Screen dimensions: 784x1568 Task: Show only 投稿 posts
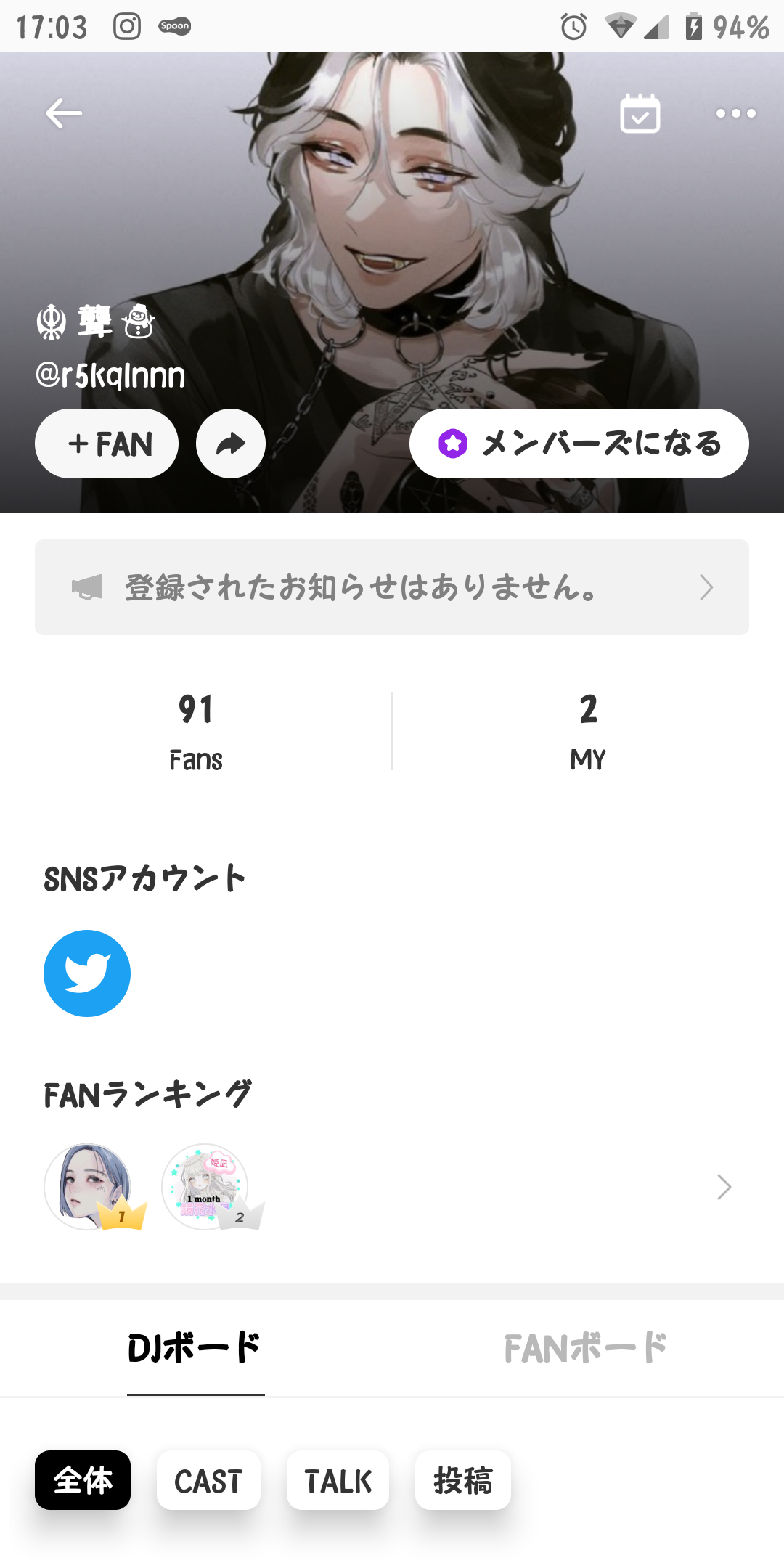[x=463, y=1480]
